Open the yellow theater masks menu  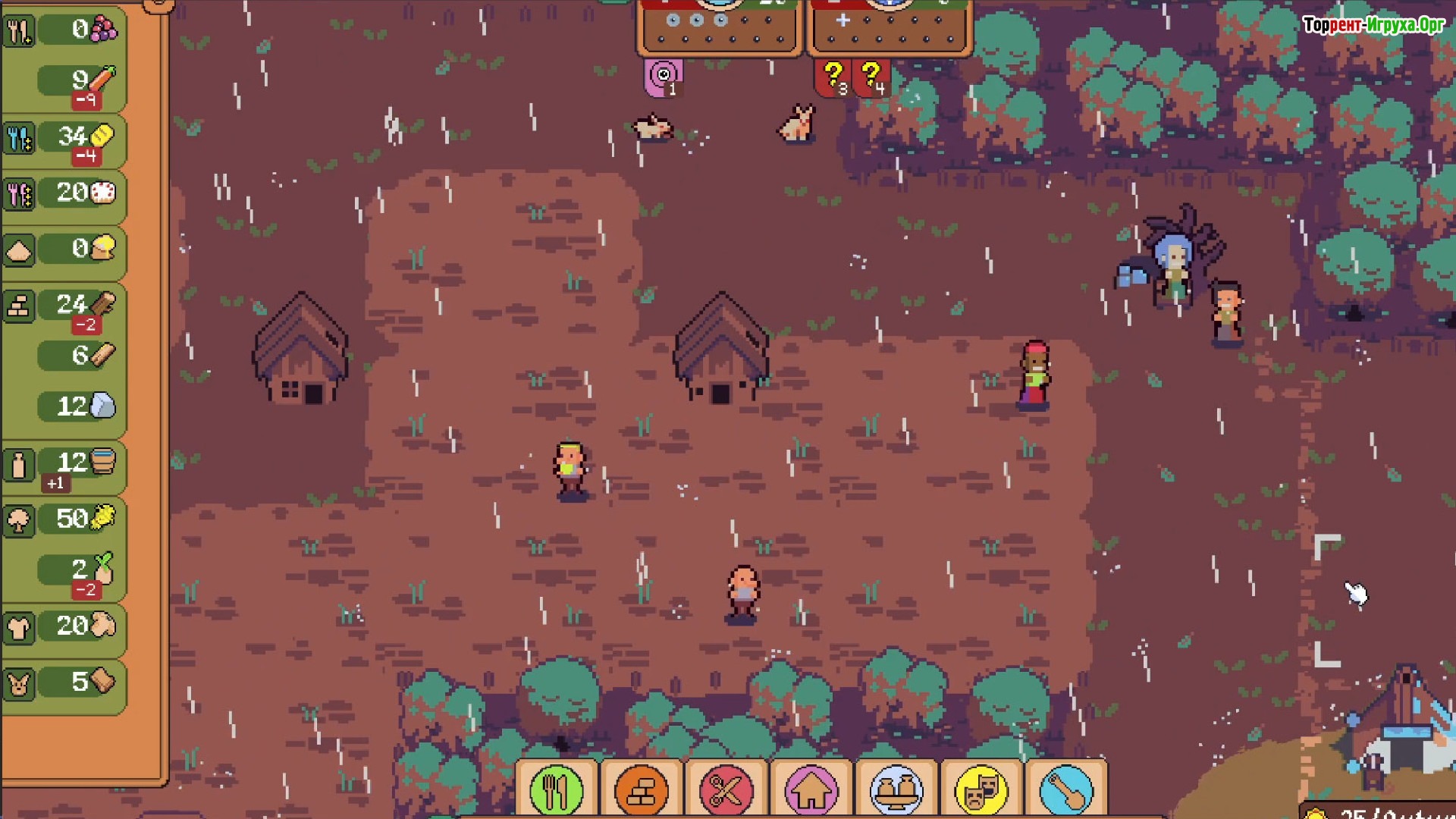click(x=981, y=790)
